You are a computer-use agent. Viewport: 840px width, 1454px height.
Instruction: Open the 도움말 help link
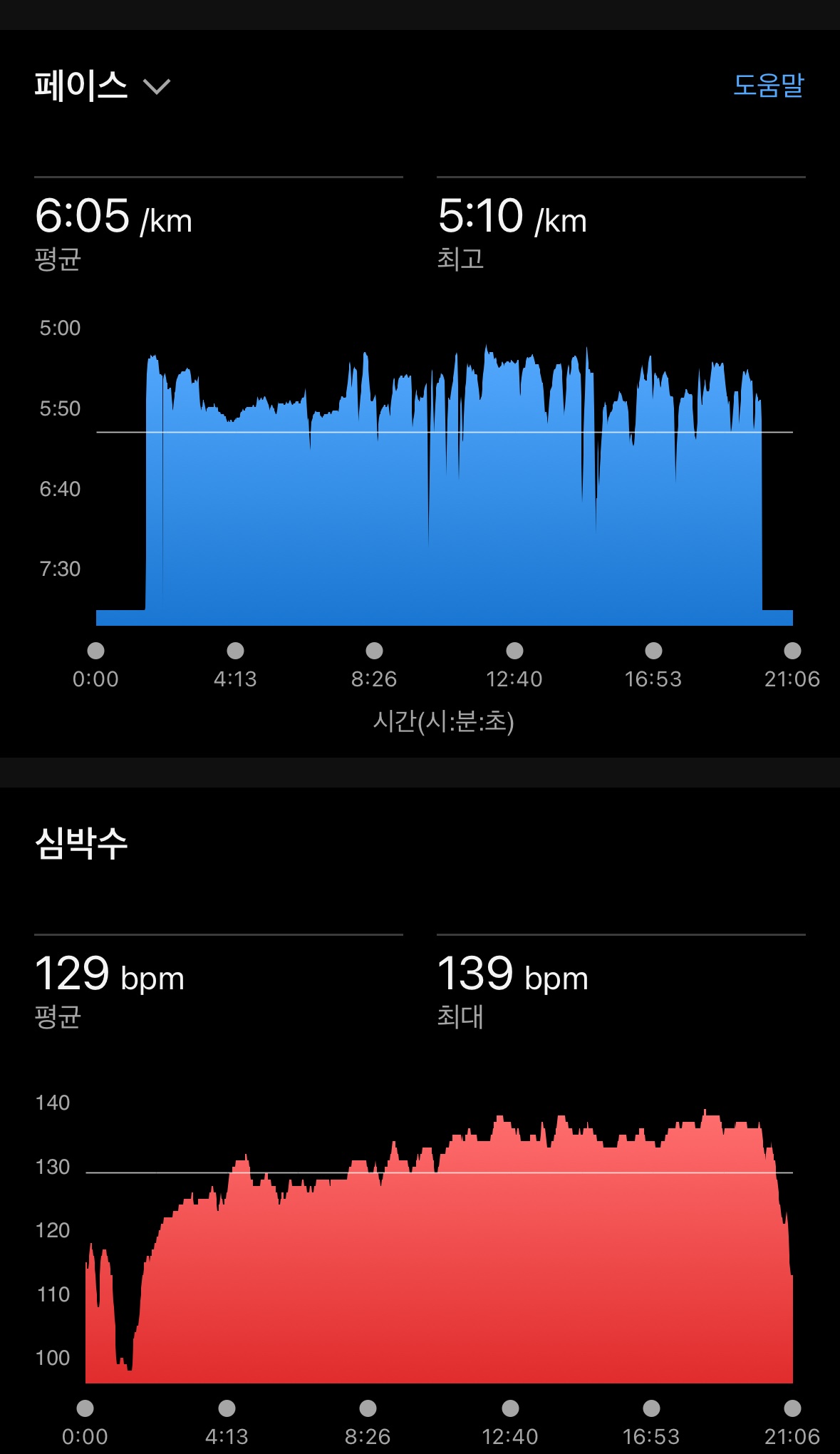point(768,86)
